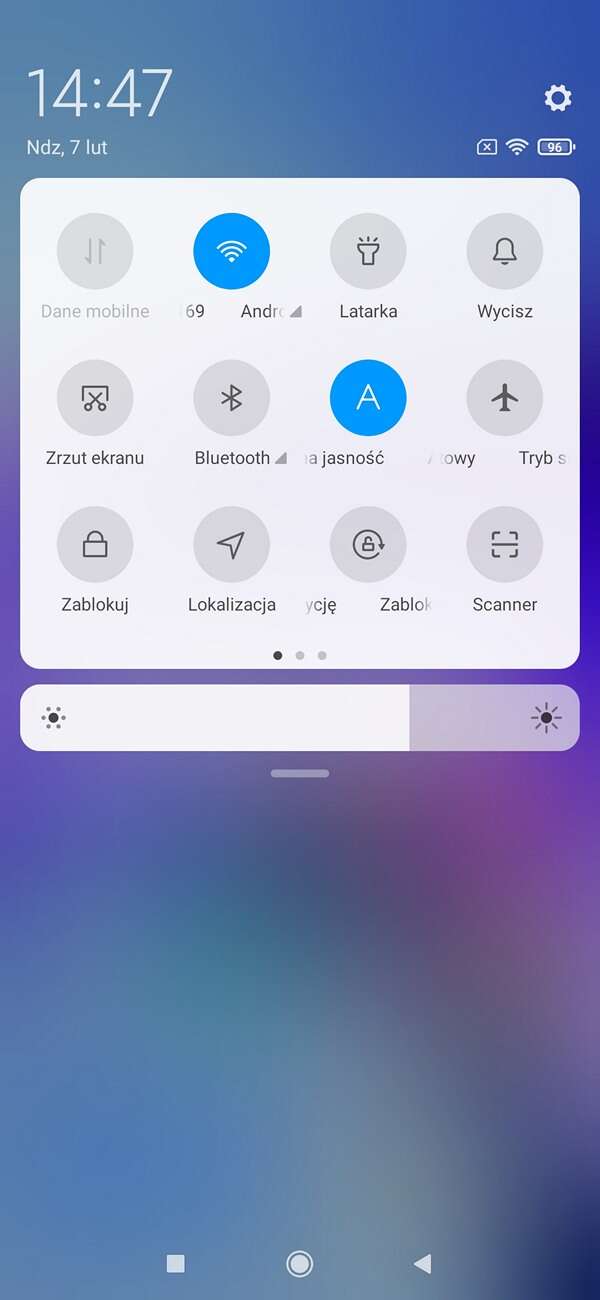Enable airplane mode

point(505,398)
